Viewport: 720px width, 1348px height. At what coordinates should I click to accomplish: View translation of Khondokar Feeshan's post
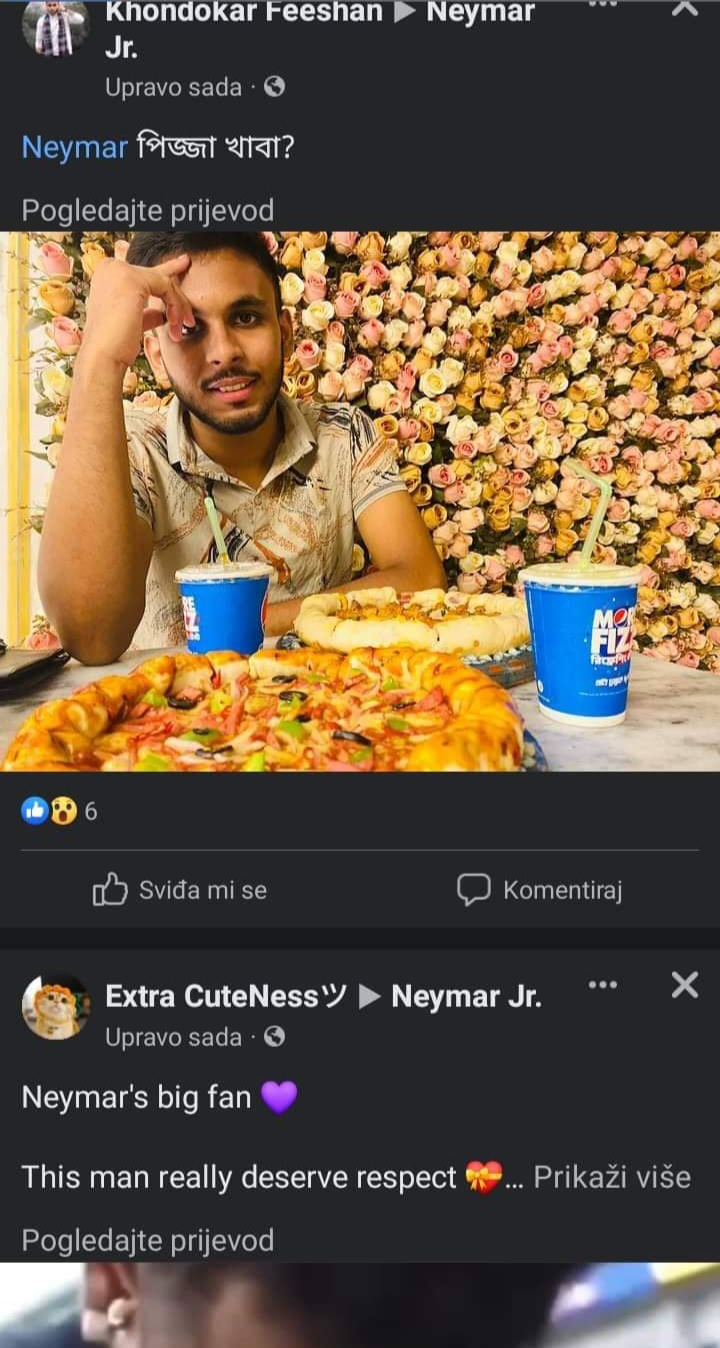click(x=147, y=211)
